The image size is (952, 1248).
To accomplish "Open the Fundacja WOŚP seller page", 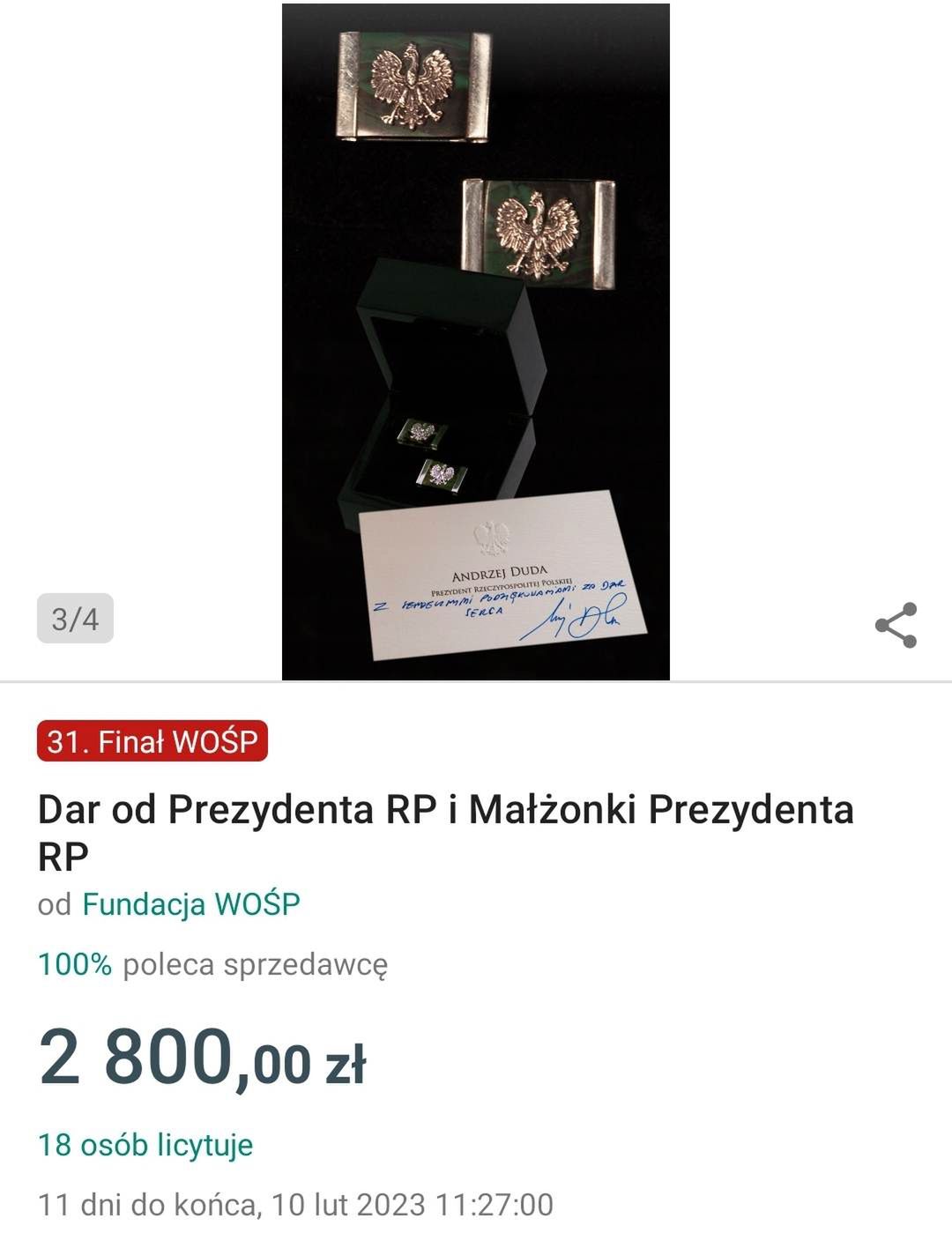I will point(191,904).
